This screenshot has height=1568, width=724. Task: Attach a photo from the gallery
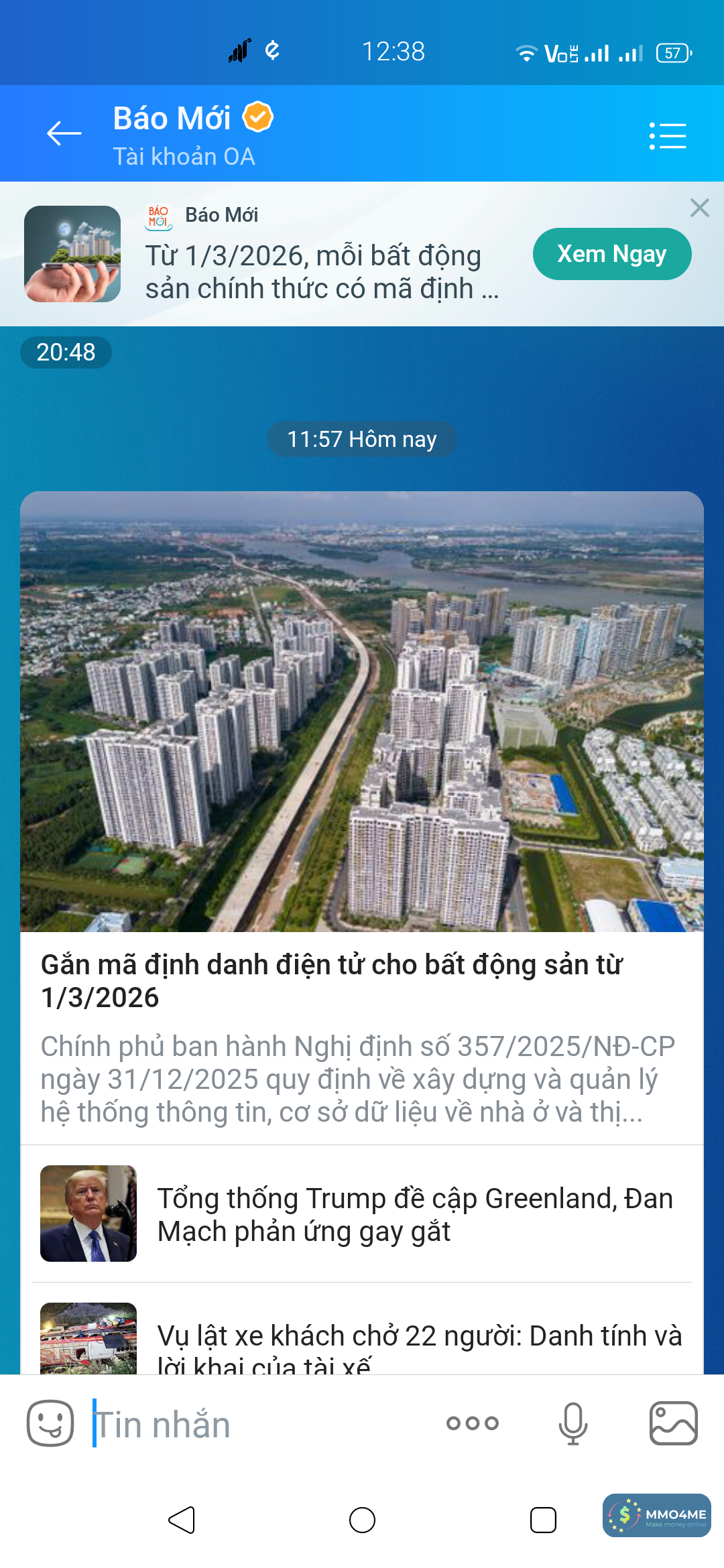(x=673, y=1423)
